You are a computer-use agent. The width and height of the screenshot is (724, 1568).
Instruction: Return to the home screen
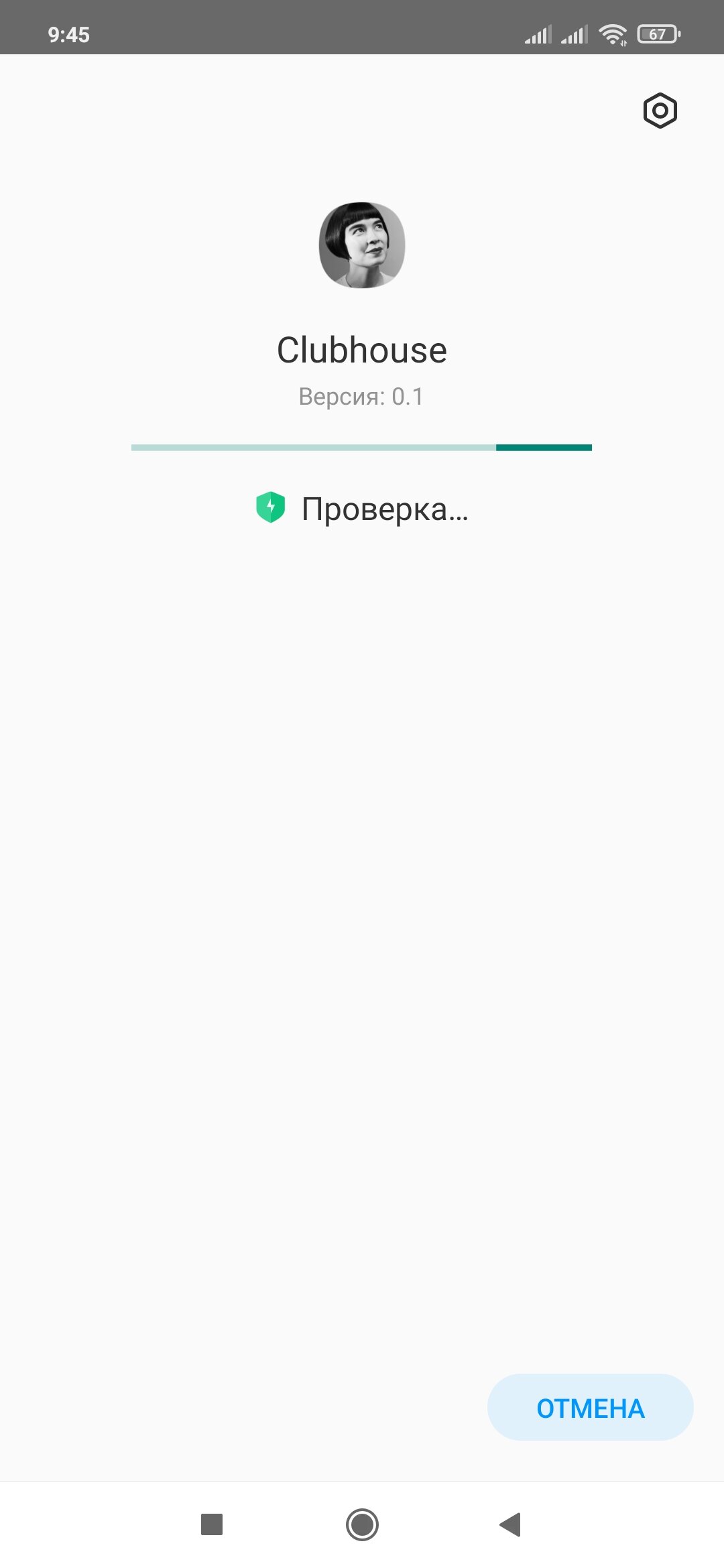tap(362, 1524)
